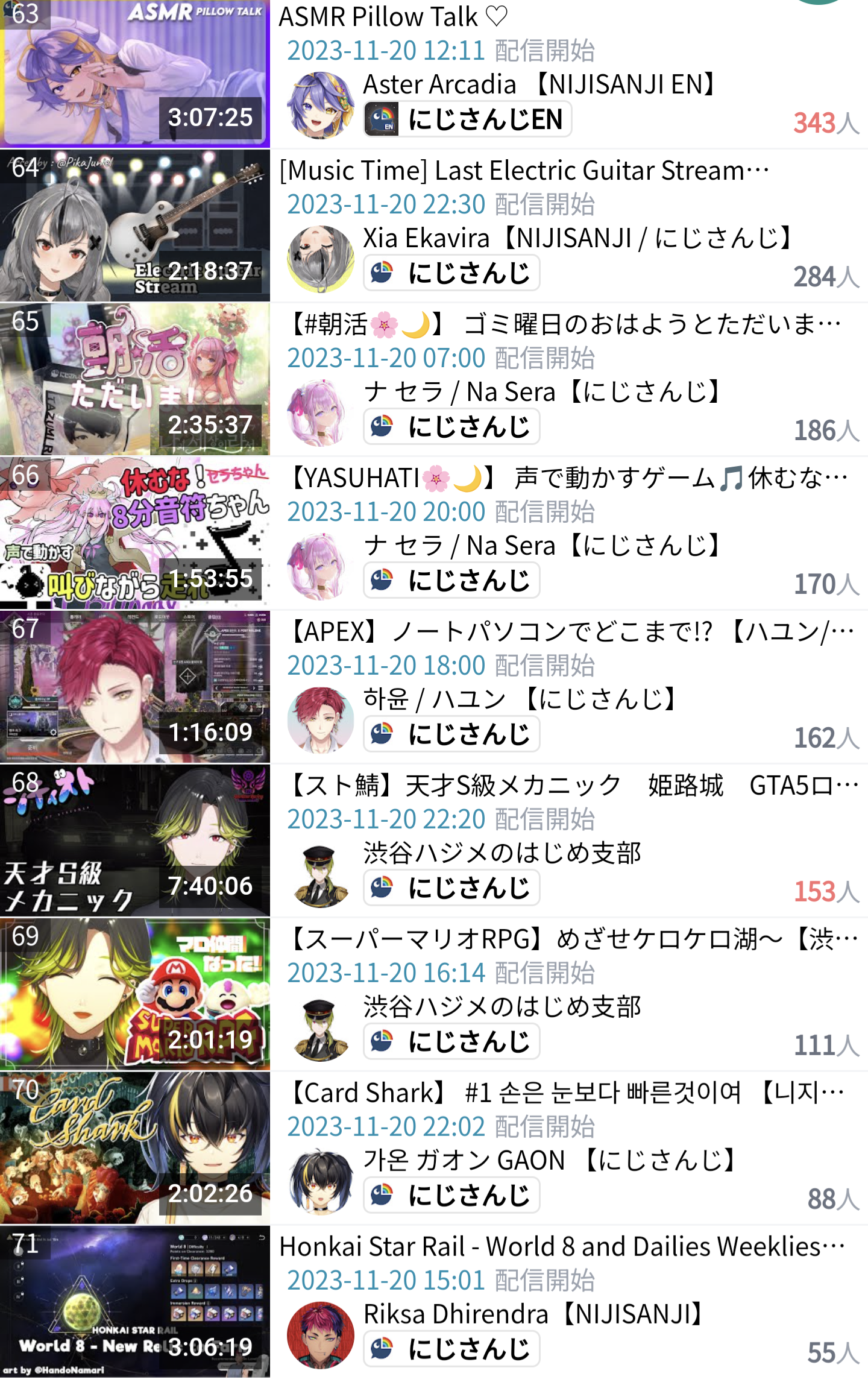The image size is (868, 1391).
Task: Tap the にじさんじEN group chip
Action: 467,119
